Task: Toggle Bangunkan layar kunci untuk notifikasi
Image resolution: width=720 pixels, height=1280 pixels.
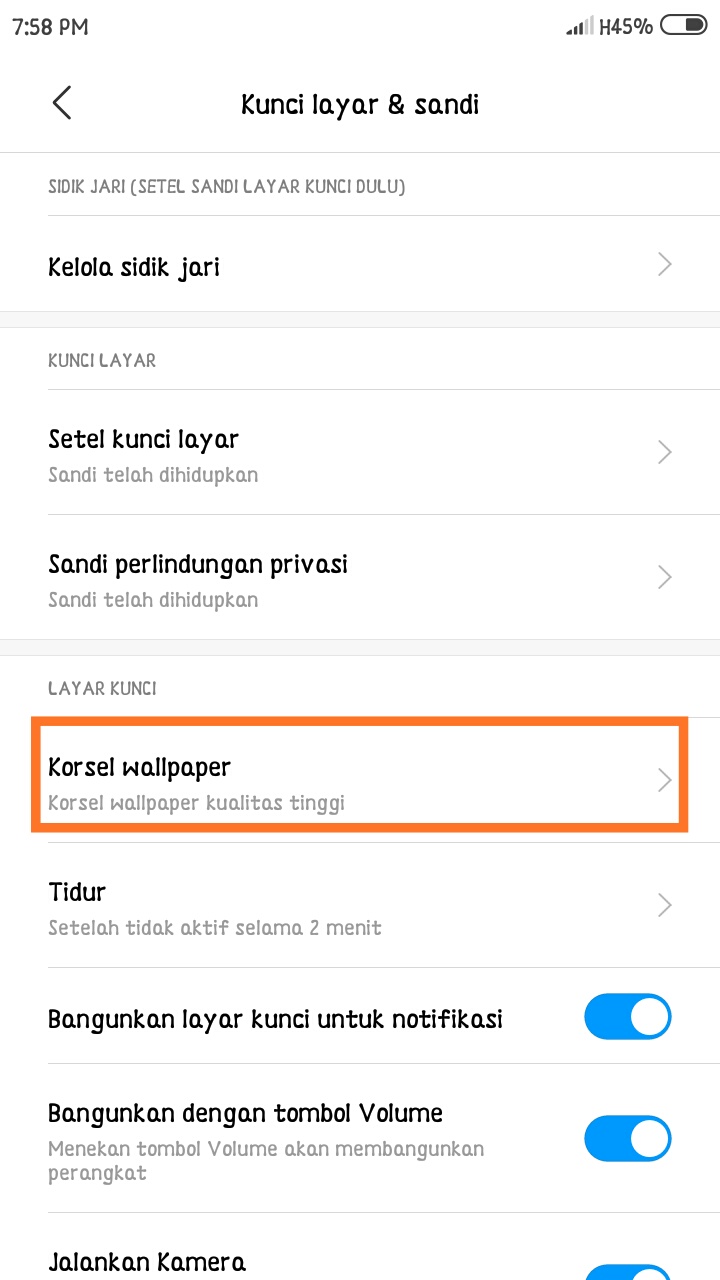Action: 627,1018
